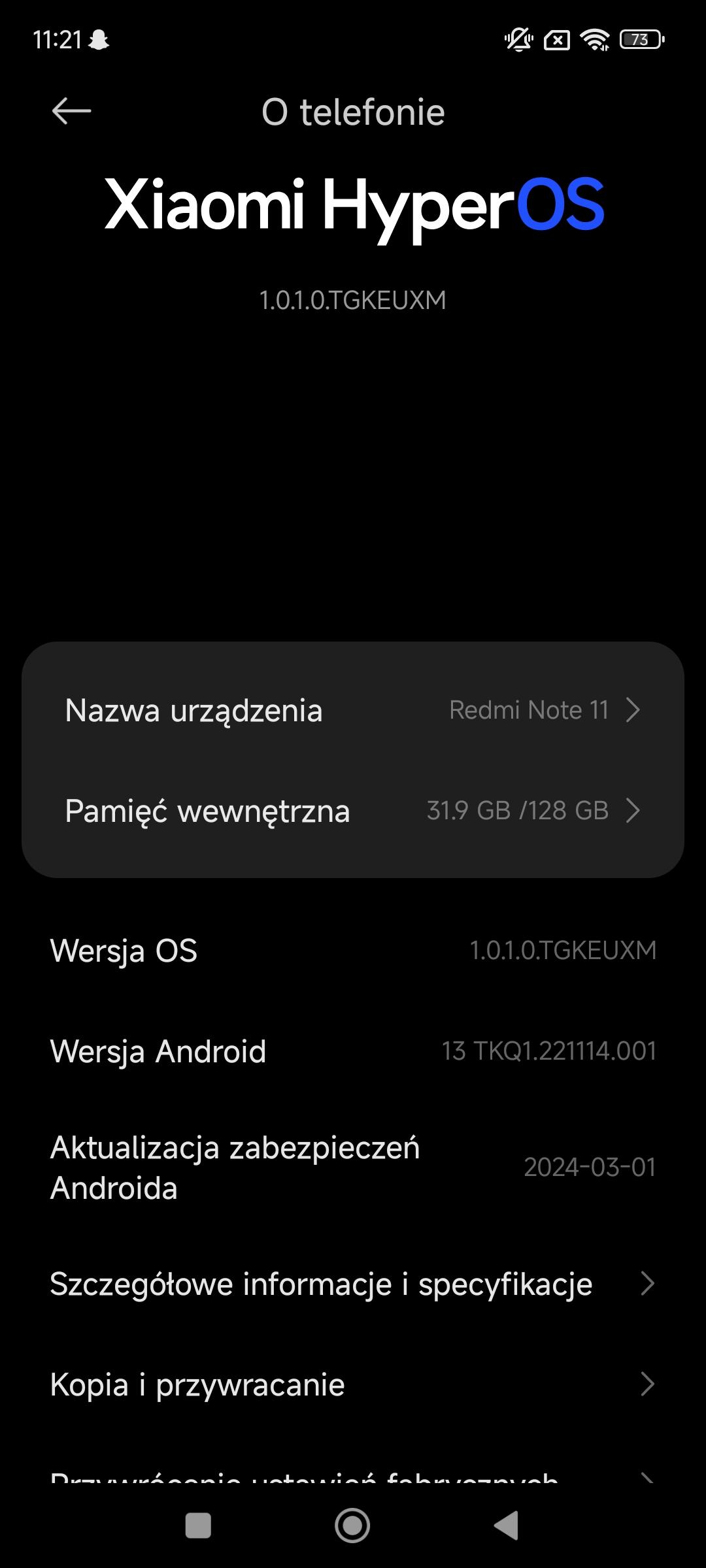706x1568 pixels.
Task: Open Szczegółowe informacje i specyfikacje
Action: tap(353, 1284)
